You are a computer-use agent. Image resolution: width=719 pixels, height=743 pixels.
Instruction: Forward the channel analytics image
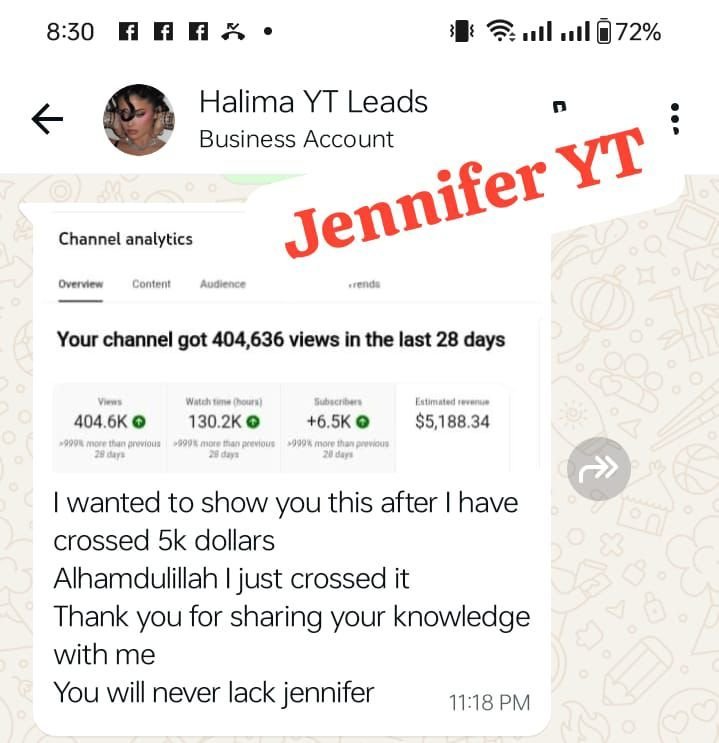tap(598, 467)
